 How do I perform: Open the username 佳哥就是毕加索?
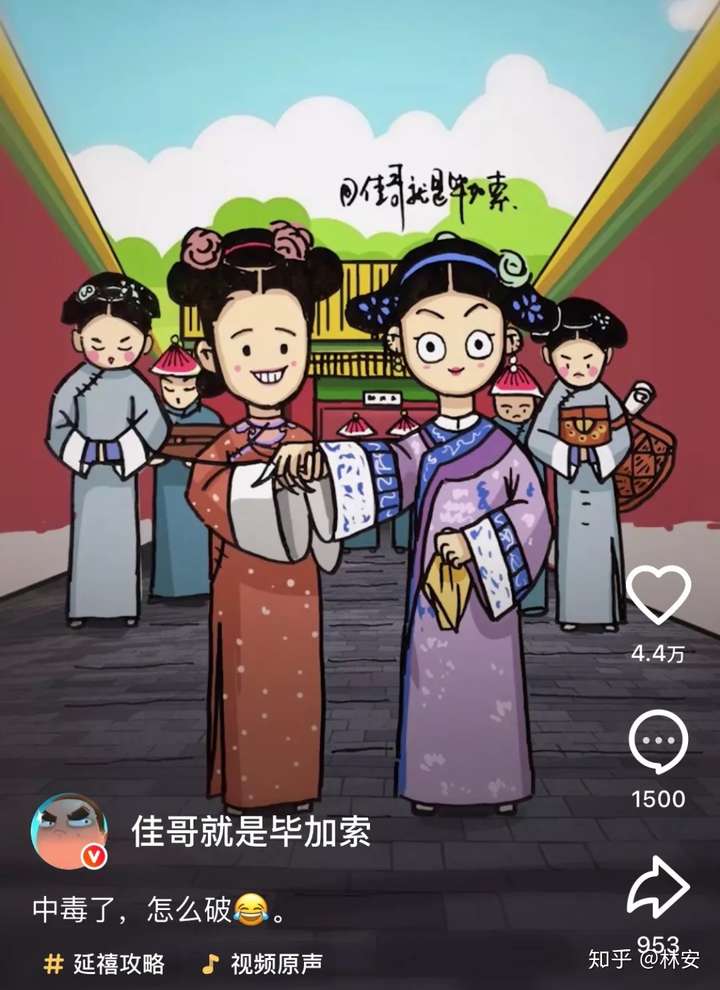pos(251,830)
